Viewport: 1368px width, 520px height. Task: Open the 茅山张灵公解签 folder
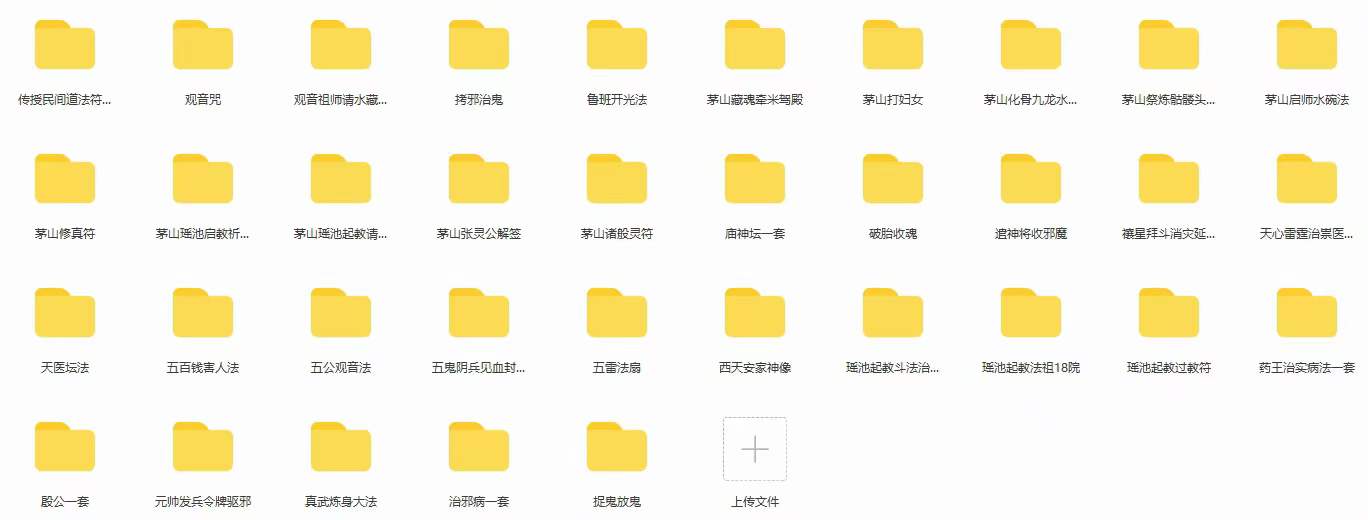click(479, 179)
